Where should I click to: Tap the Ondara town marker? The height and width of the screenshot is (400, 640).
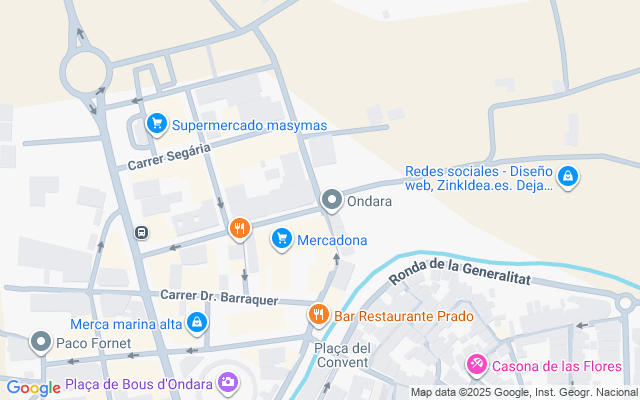click(332, 200)
